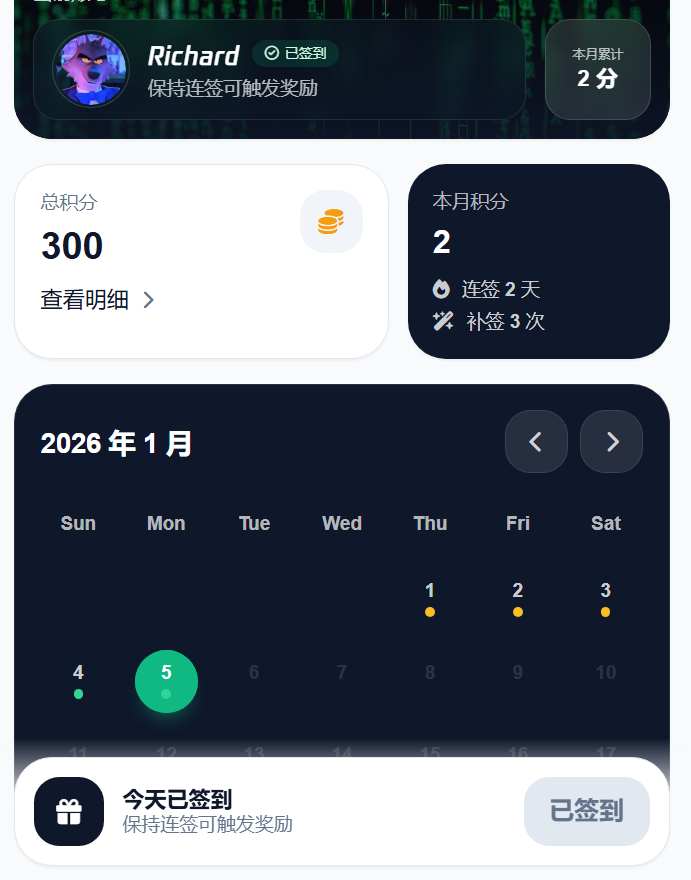This screenshot has height=880, width=691.
Task: Select January 4 on the calendar
Action: pyautogui.click(x=78, y=681)
